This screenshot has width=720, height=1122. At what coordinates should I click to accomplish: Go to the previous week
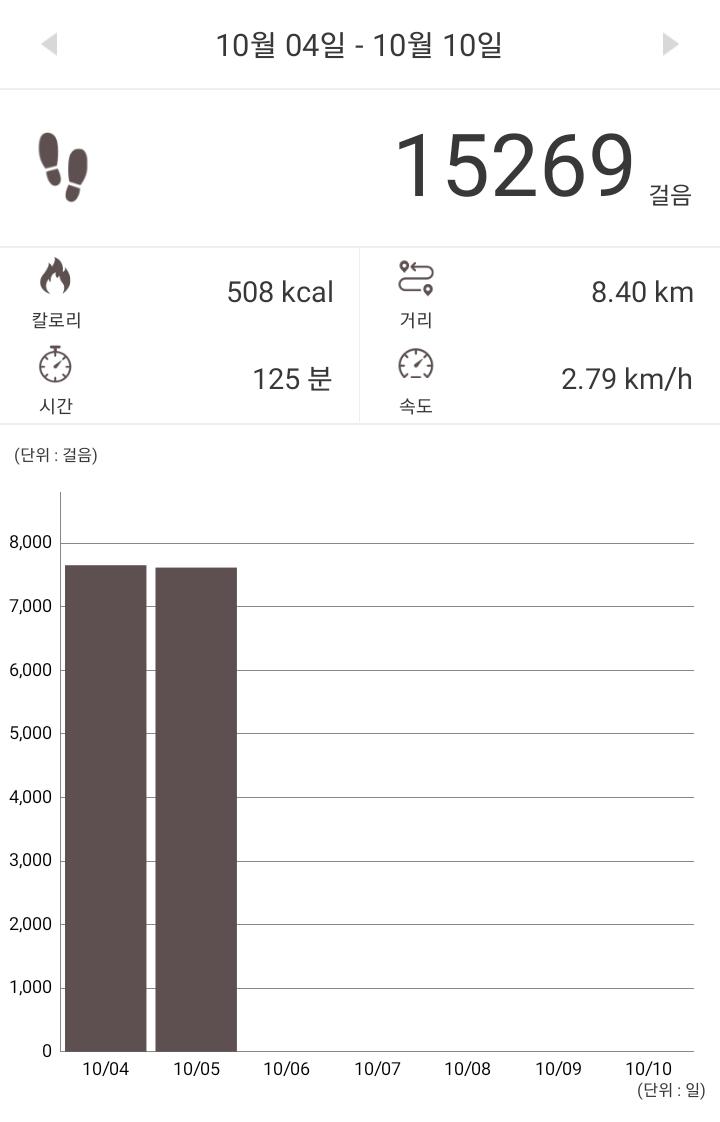[49, 44]
